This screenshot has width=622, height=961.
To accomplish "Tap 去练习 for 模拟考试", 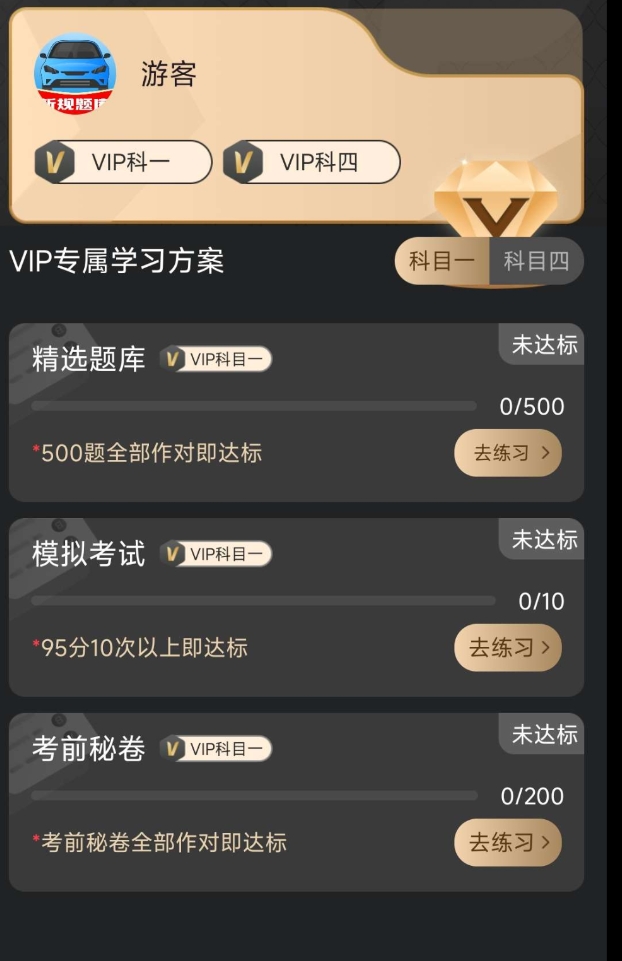I will point(508,648).
